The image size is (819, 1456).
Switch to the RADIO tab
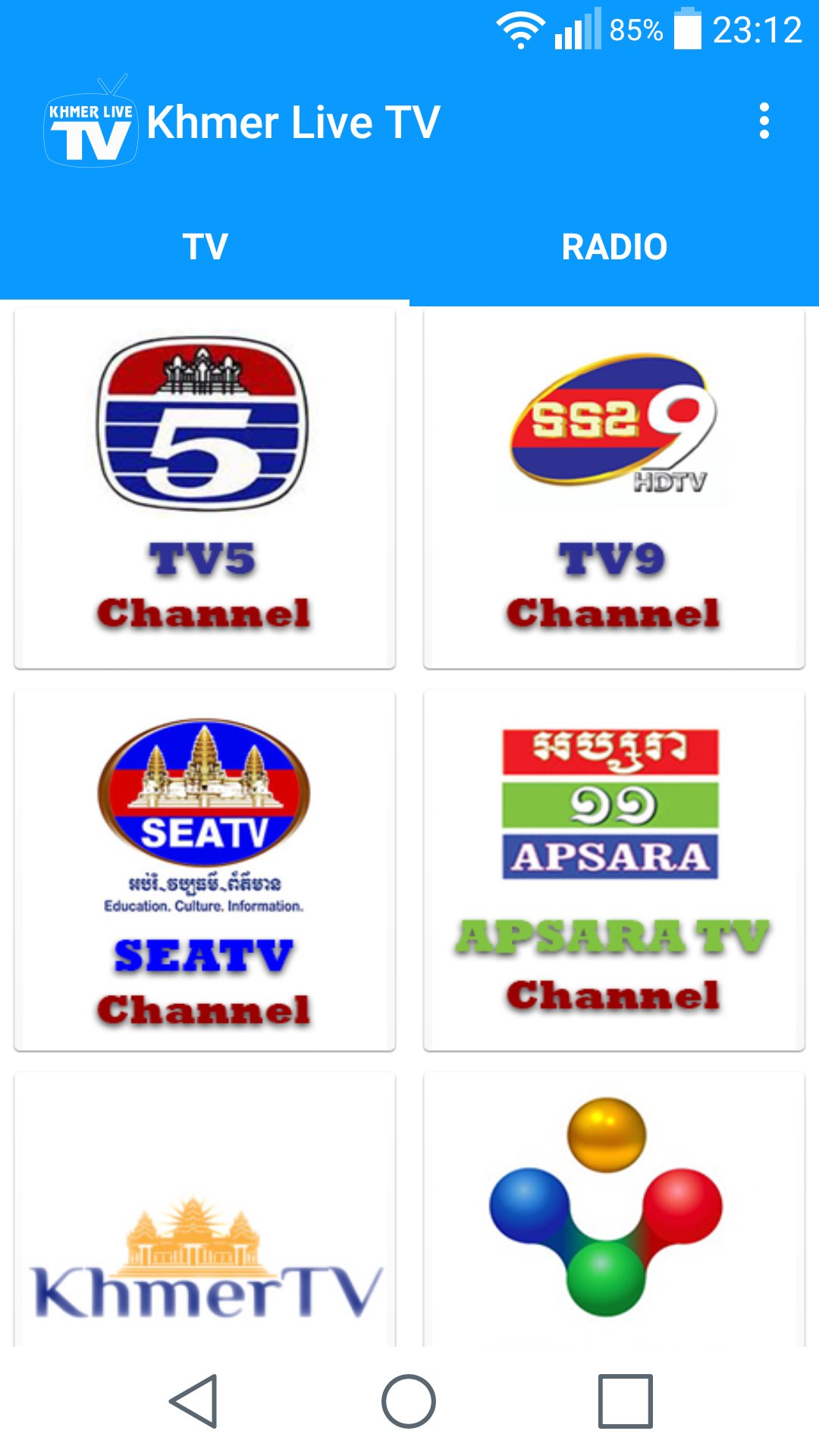614,247
